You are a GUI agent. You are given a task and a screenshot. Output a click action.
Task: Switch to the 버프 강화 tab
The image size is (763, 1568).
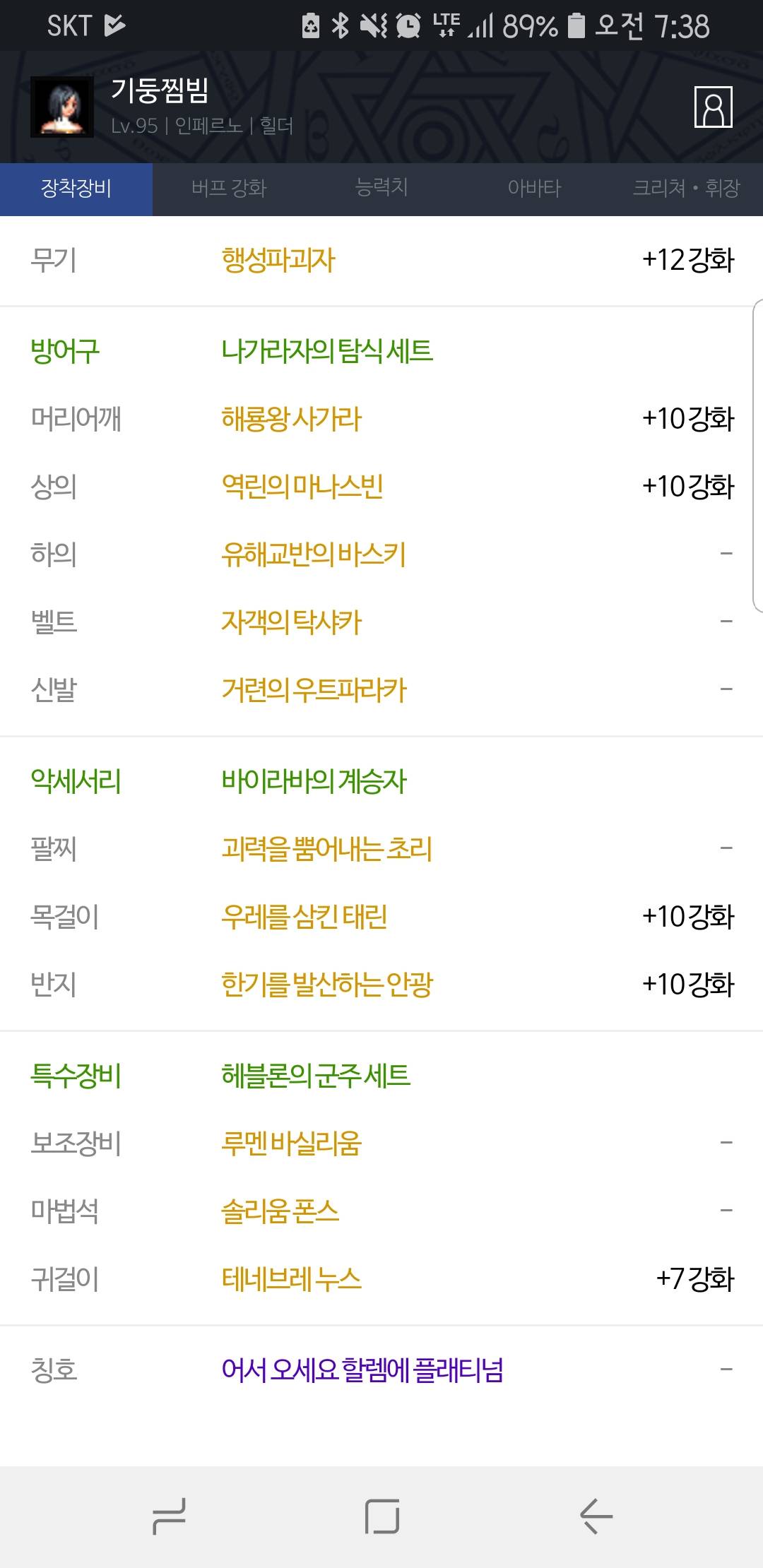(229, 188)
